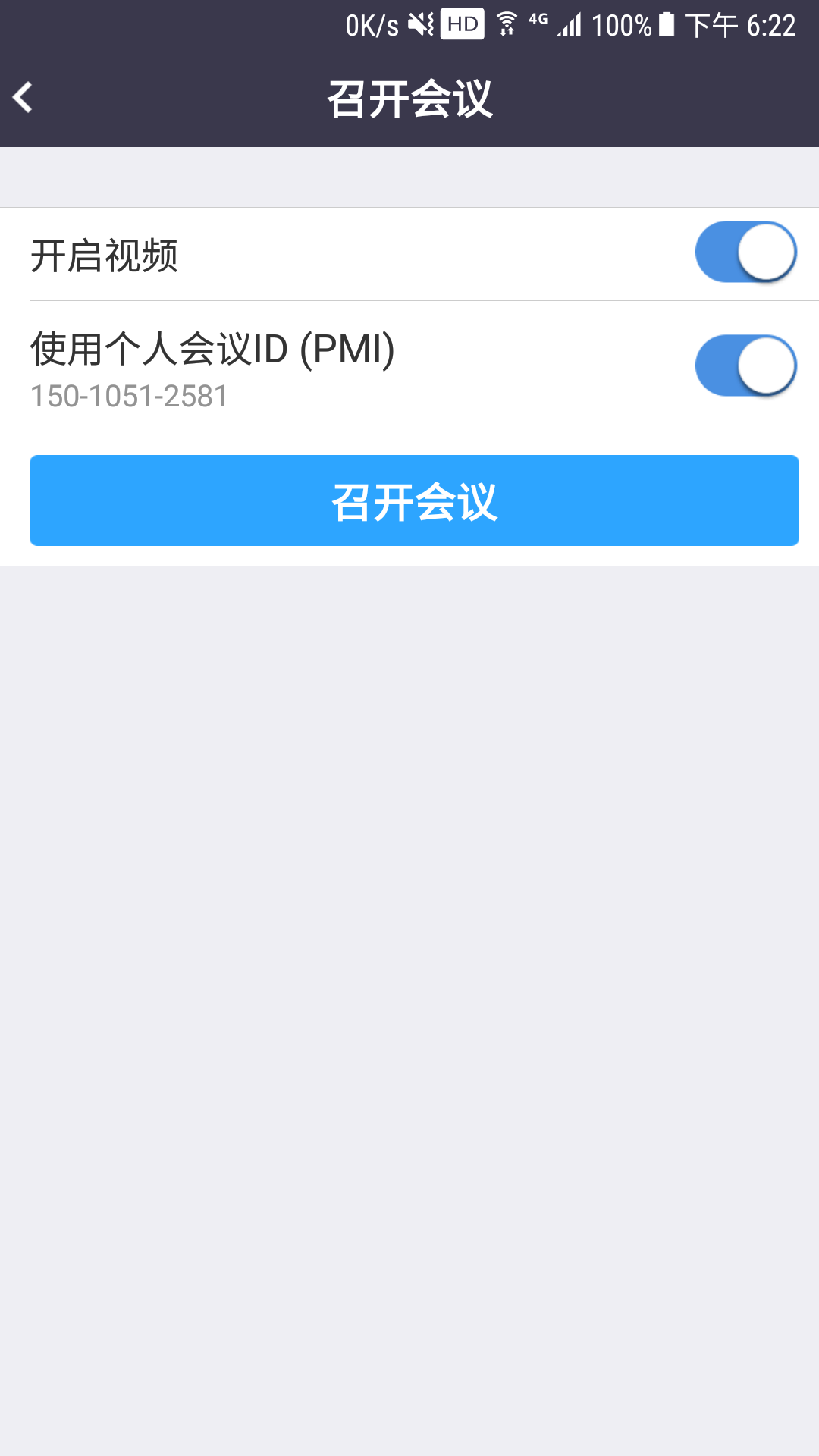The width and height of the screenshot is (819, 1456).
Task: Tap the cellular signal strength bars
Action: pos(569,24)
